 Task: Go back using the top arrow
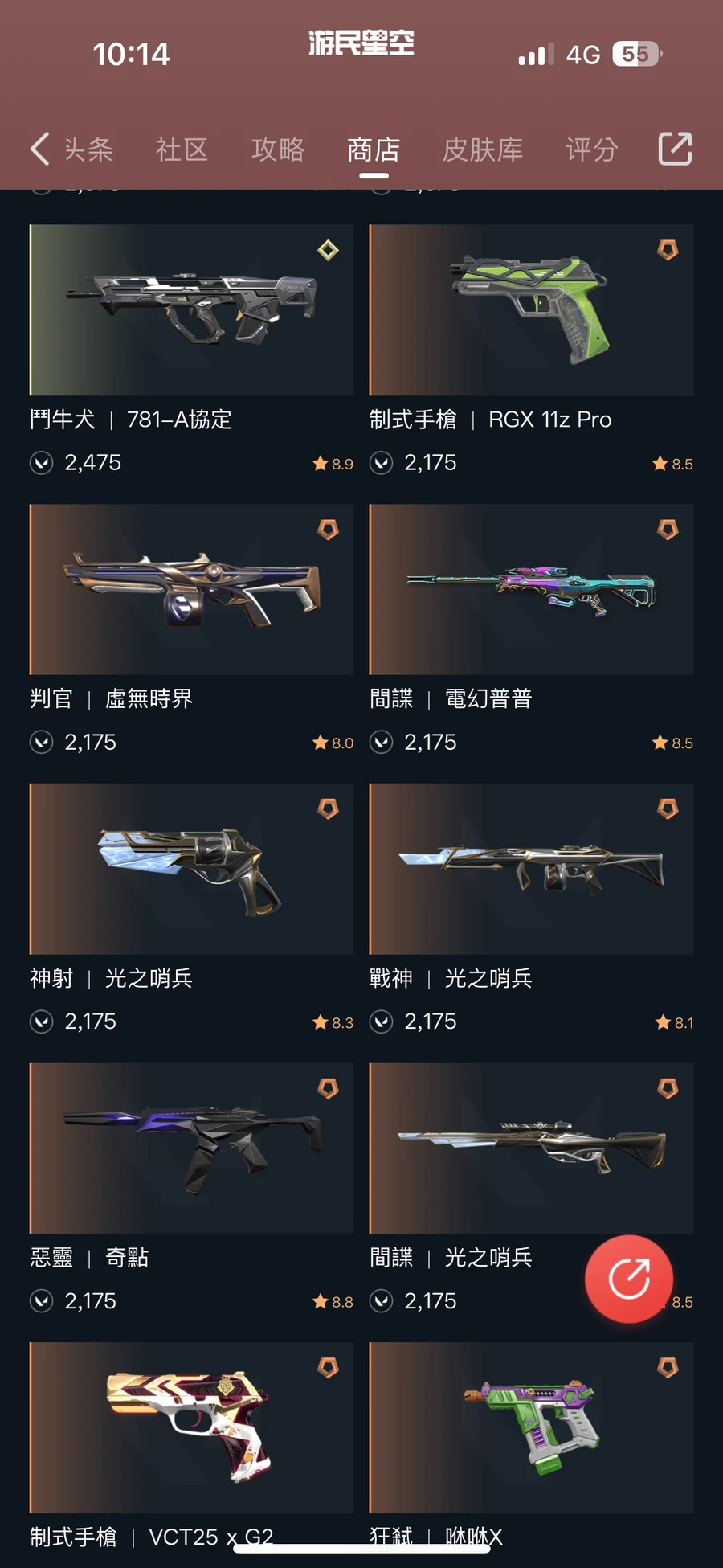[39, 149]
